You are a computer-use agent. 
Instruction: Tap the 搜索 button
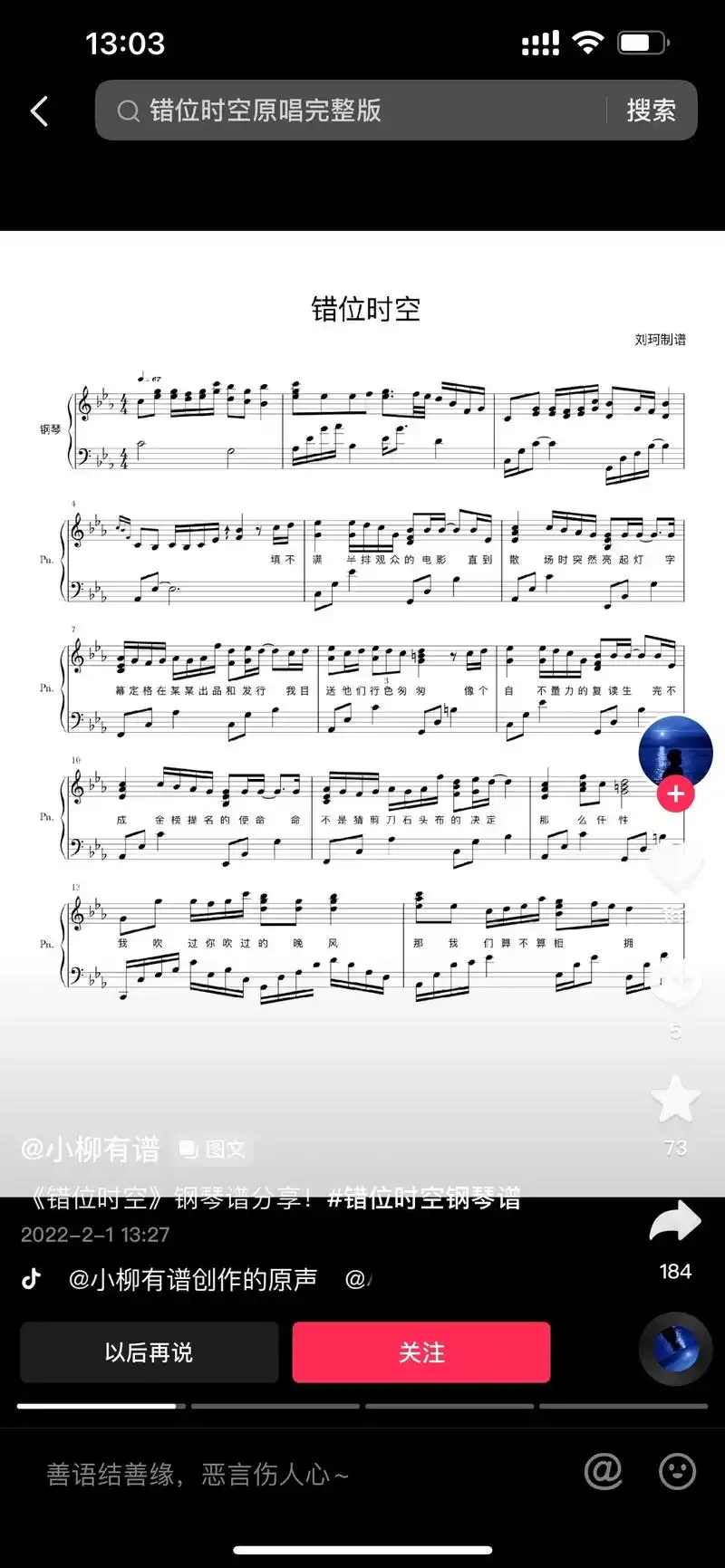point(651,111)
